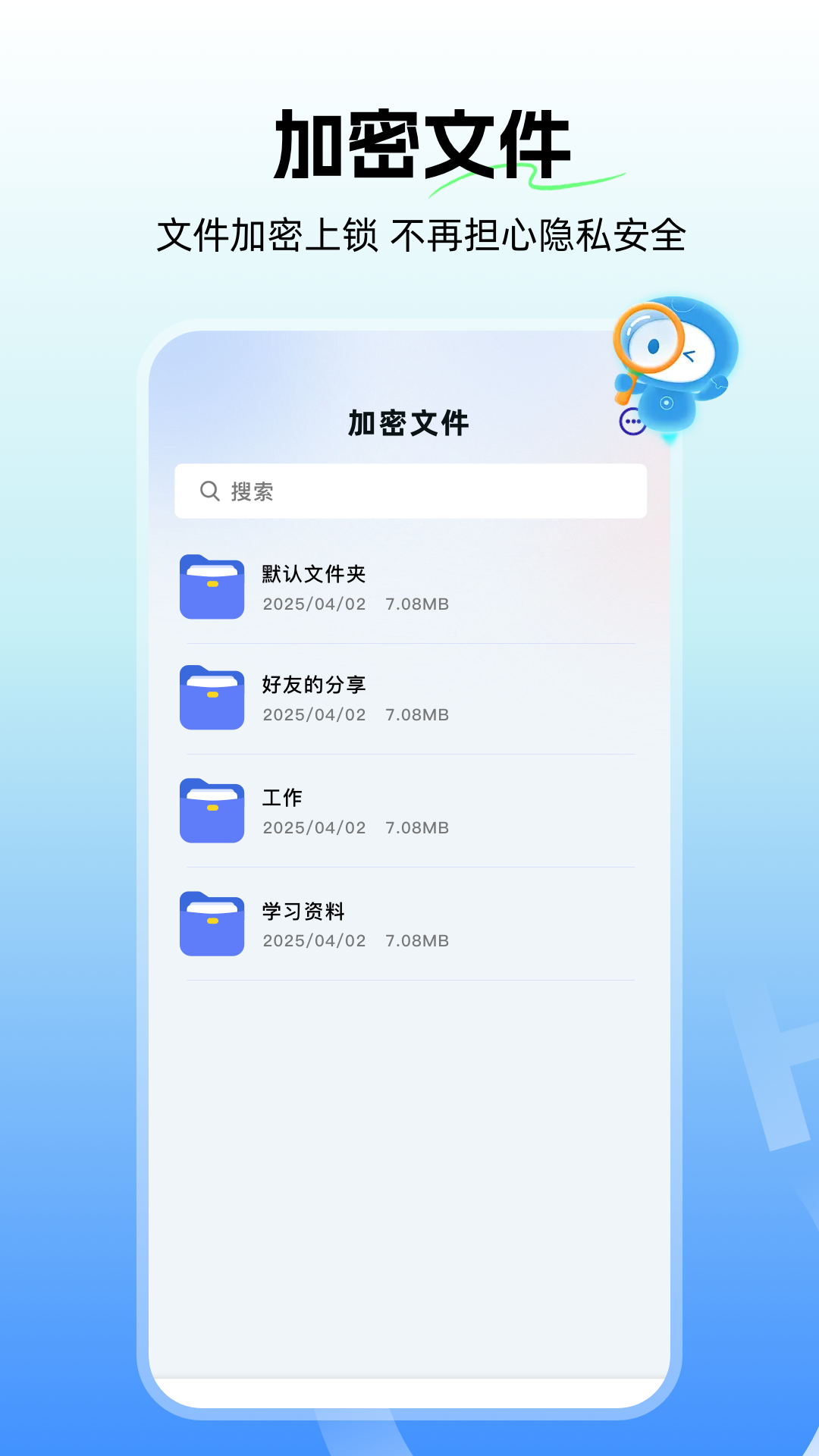This screenshot has height=1456, width=819.
Task: Open the ellipsis more options icon
Action: (632, 420)
